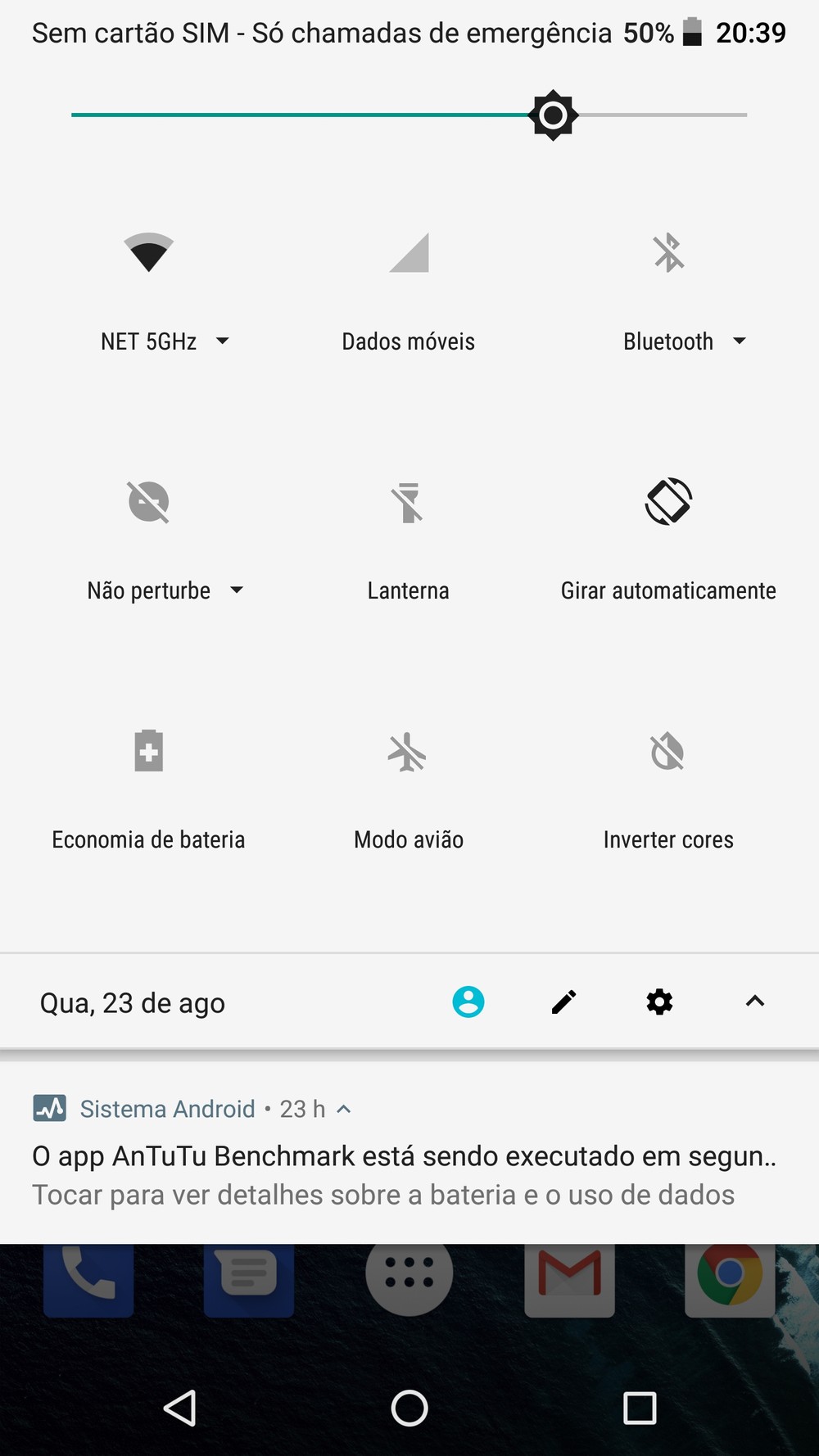Turn on Bluetooth tile
This screenshot has width=819, height=1456.
coord(668,253)
